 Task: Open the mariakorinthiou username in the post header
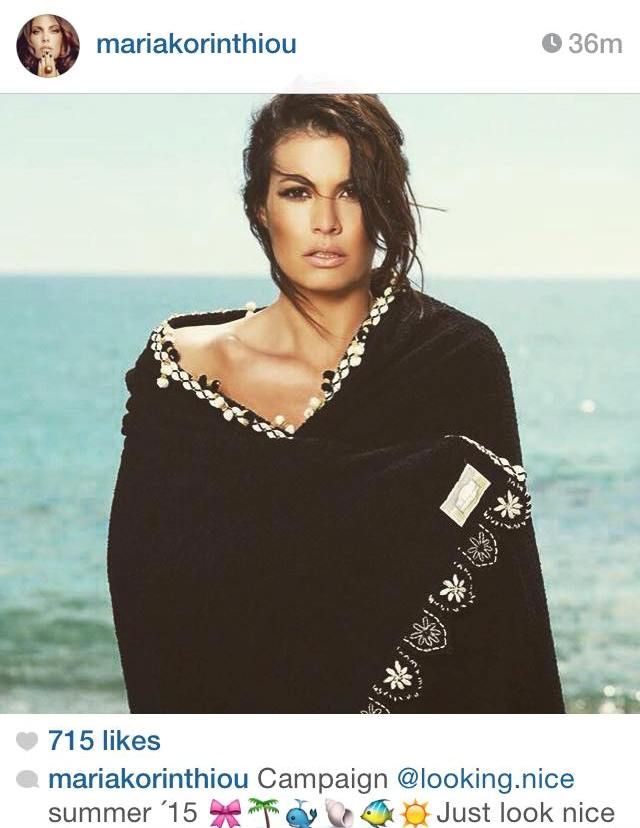(x=195, y=44)
